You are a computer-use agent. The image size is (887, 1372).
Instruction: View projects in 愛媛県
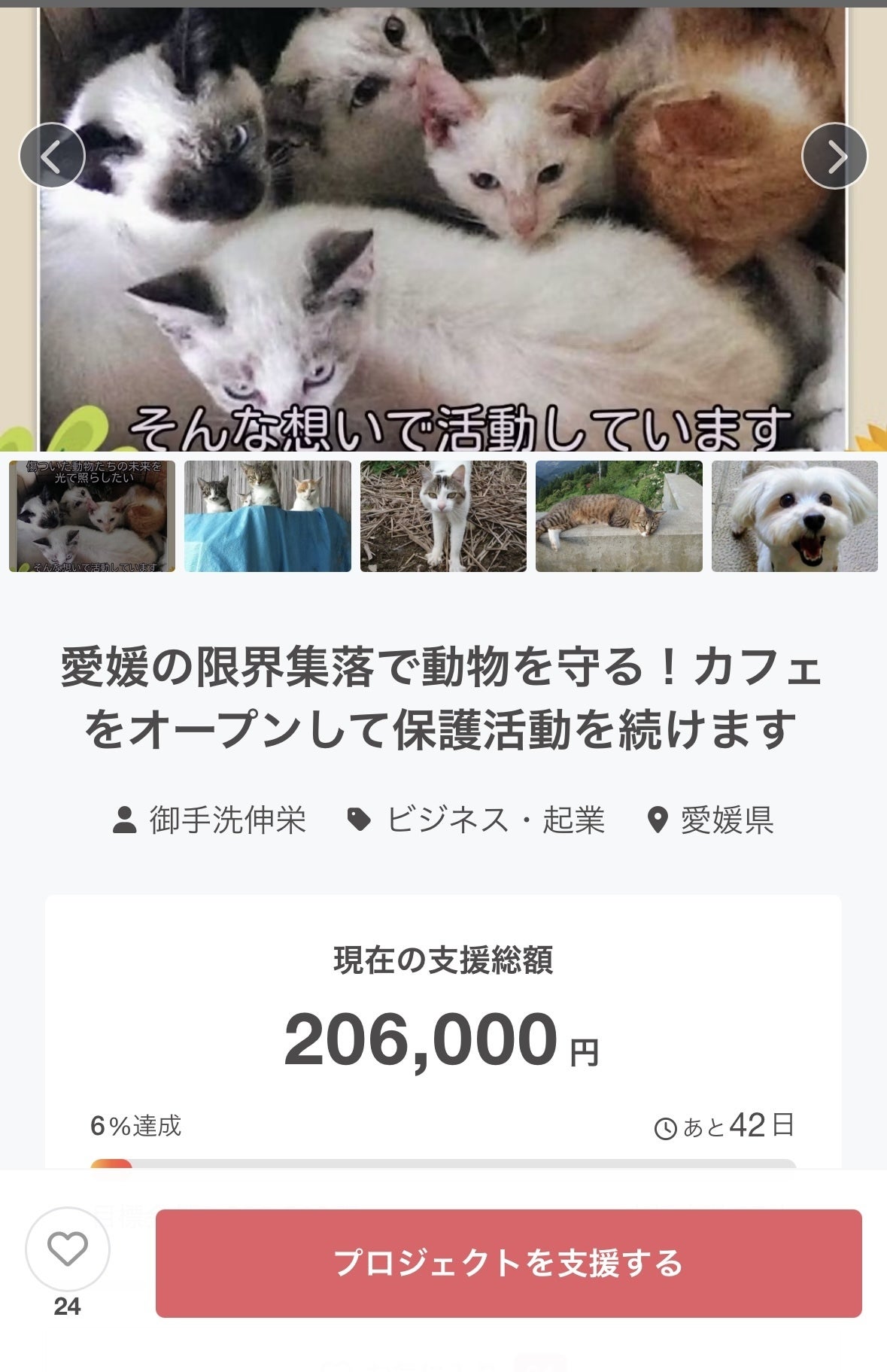711,820
